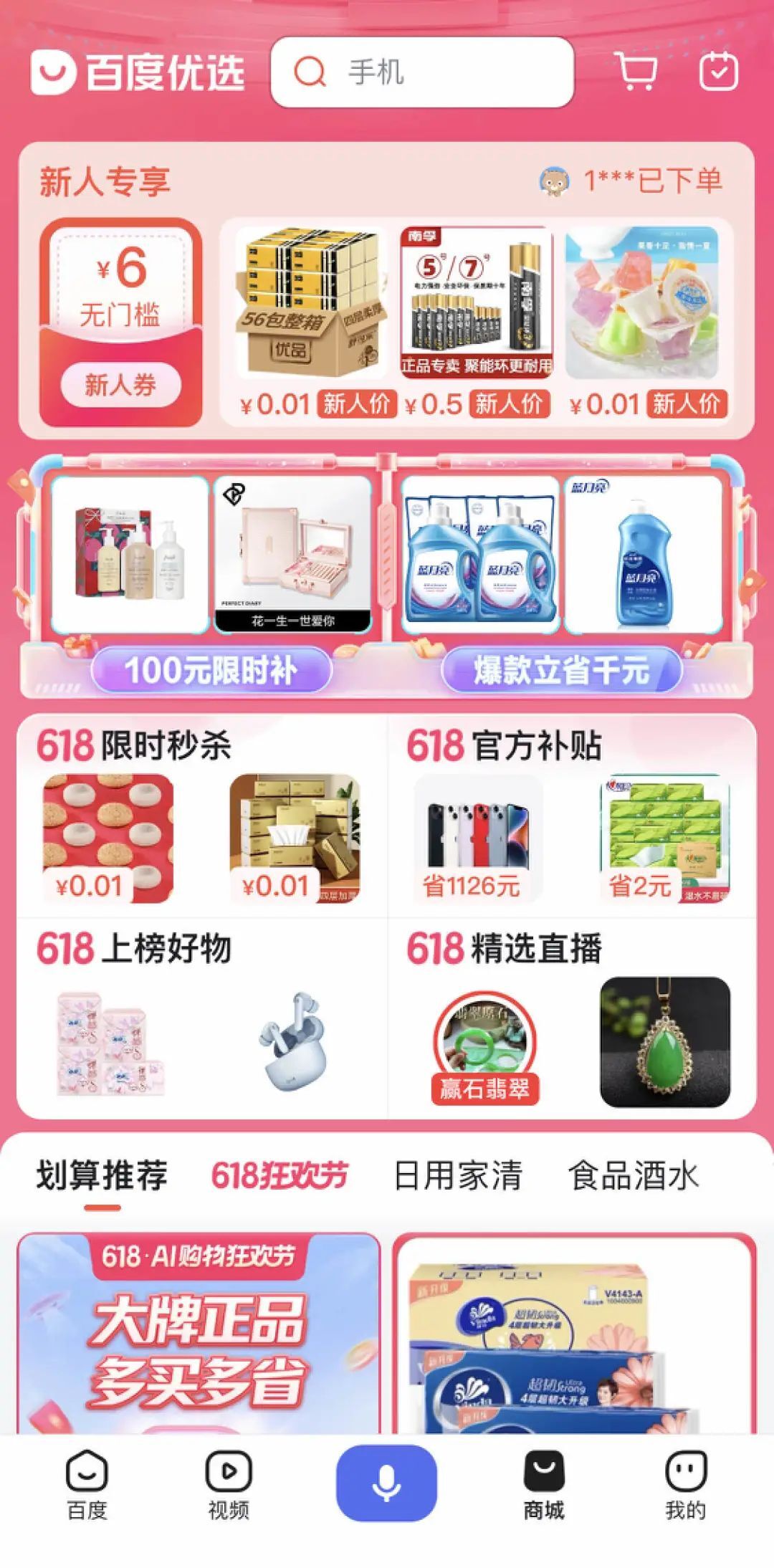Select the 我的 profile icon

[687, 1469]
